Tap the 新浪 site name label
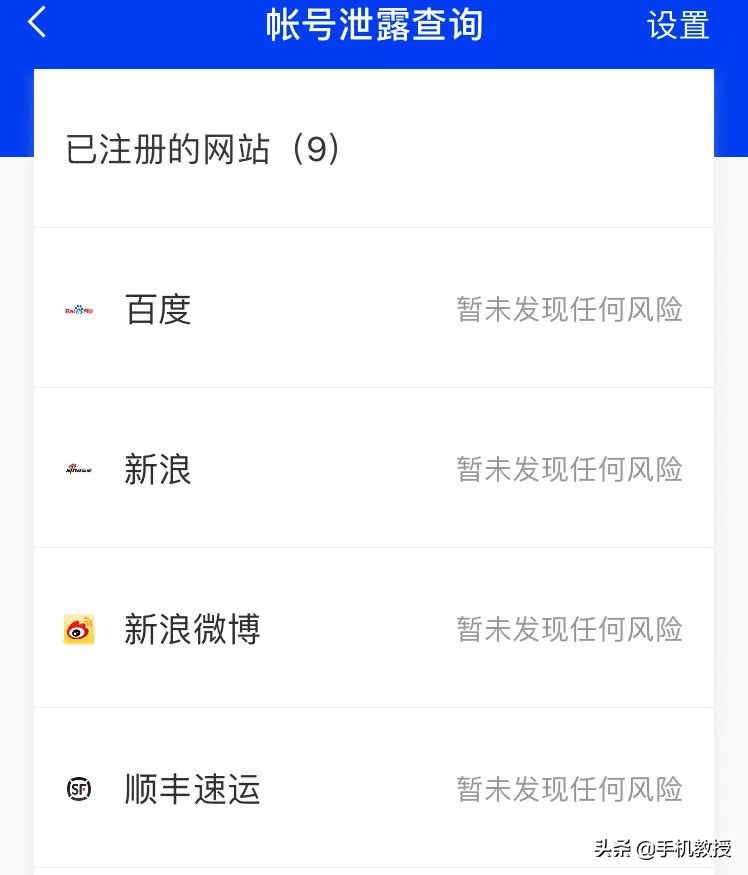748x875 pixels. click(158, 469)
